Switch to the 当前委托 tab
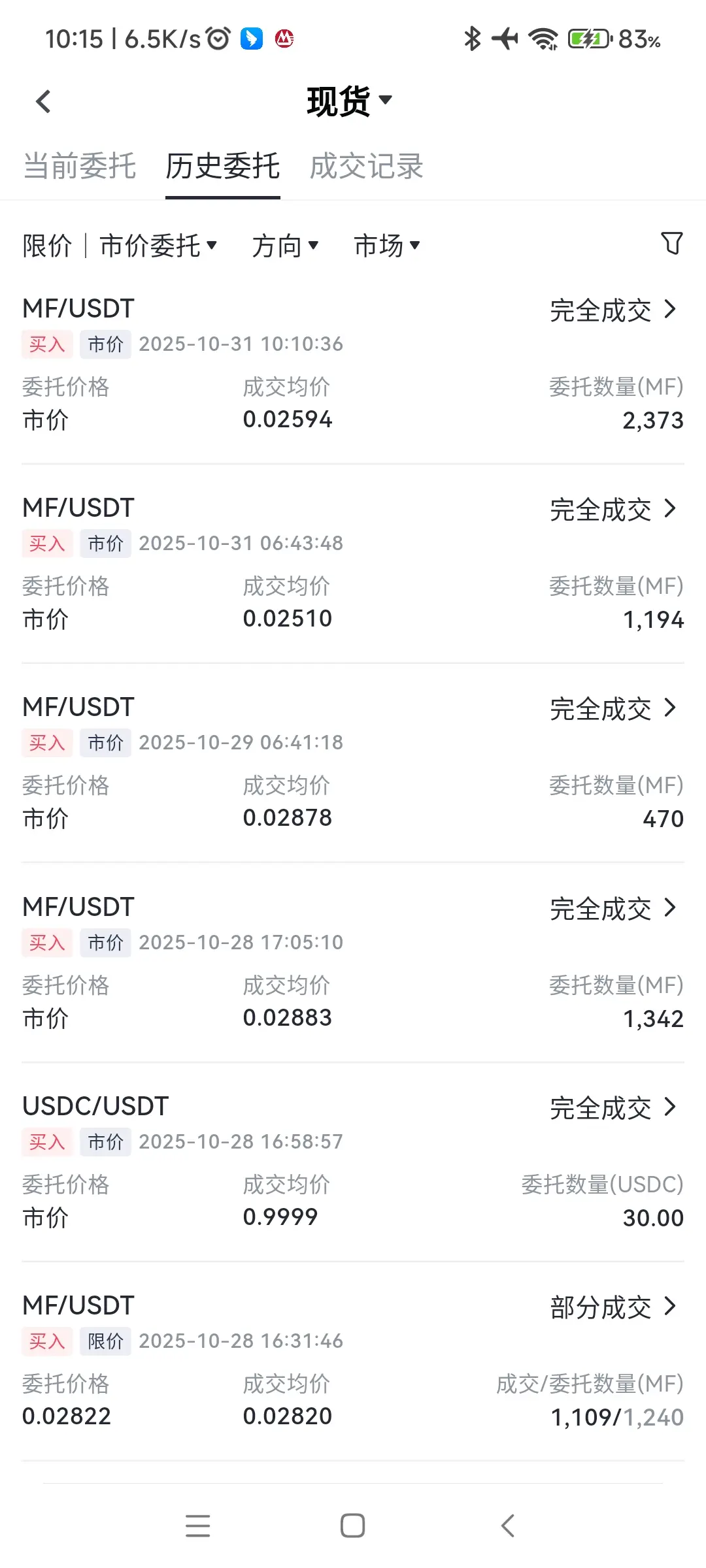Viewport: 706px width, 1568px height. (x=80, y=166)
